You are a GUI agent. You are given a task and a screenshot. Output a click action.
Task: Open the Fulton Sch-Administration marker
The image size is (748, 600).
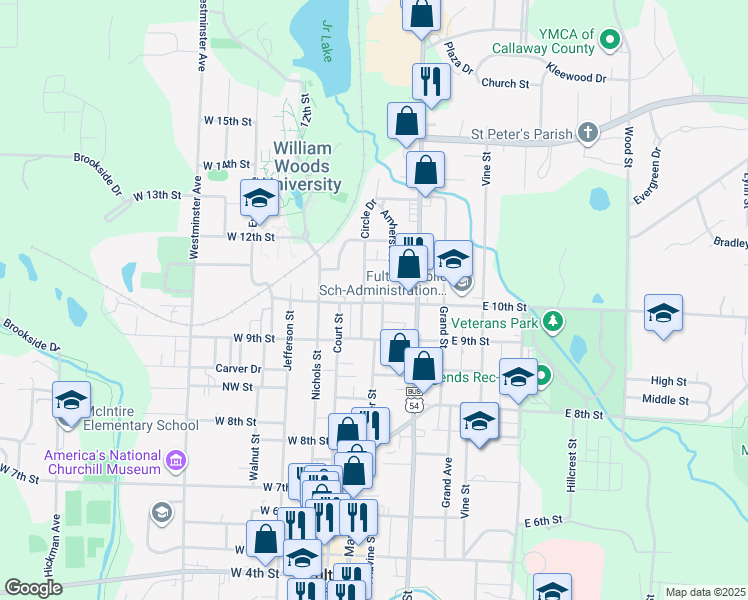[x=462, y=285]
